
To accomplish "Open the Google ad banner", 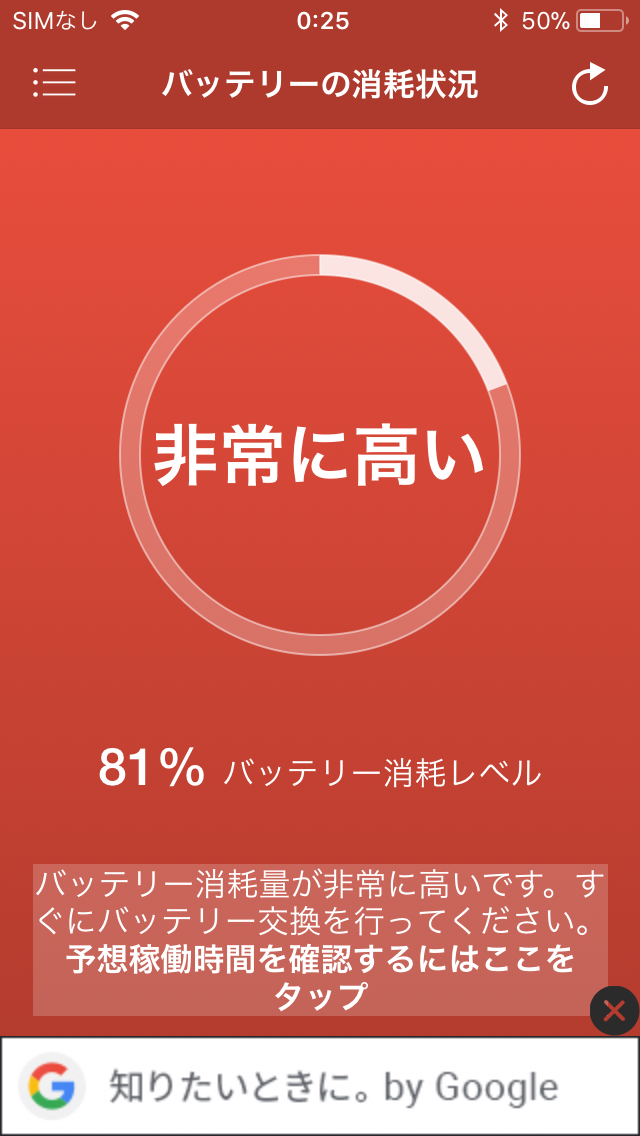I will 320,1086.
